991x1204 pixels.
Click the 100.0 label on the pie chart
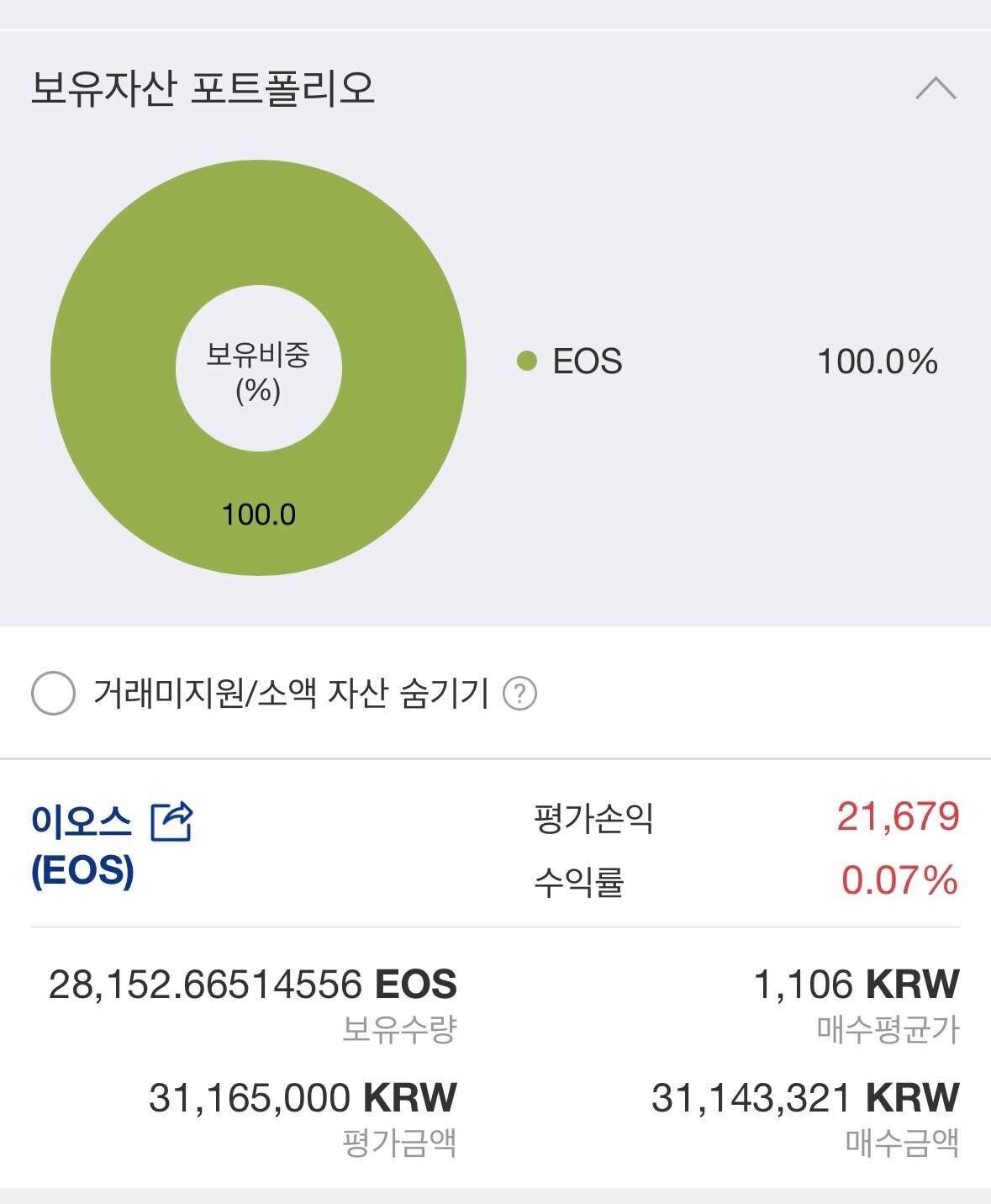tap(258, 513)
